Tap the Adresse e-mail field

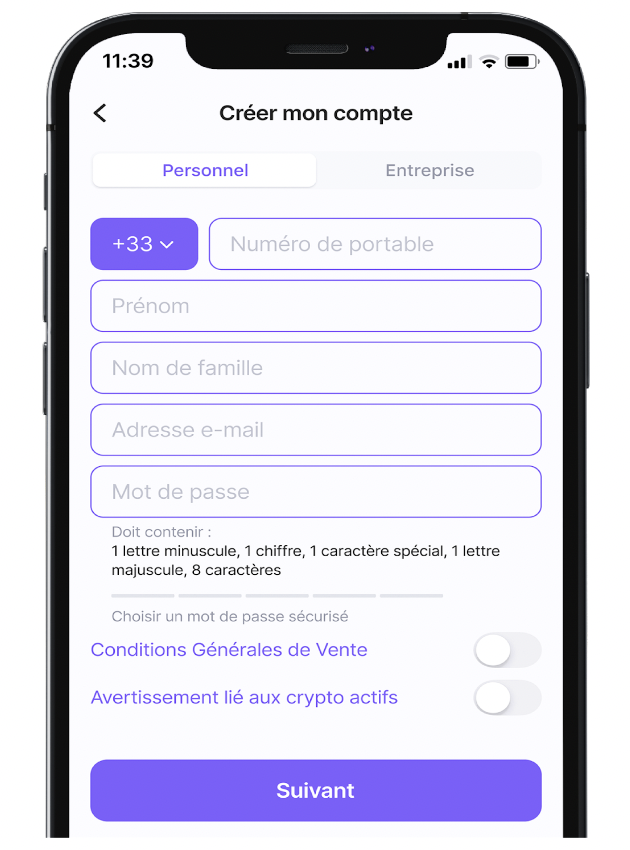(x=316, y=430)
